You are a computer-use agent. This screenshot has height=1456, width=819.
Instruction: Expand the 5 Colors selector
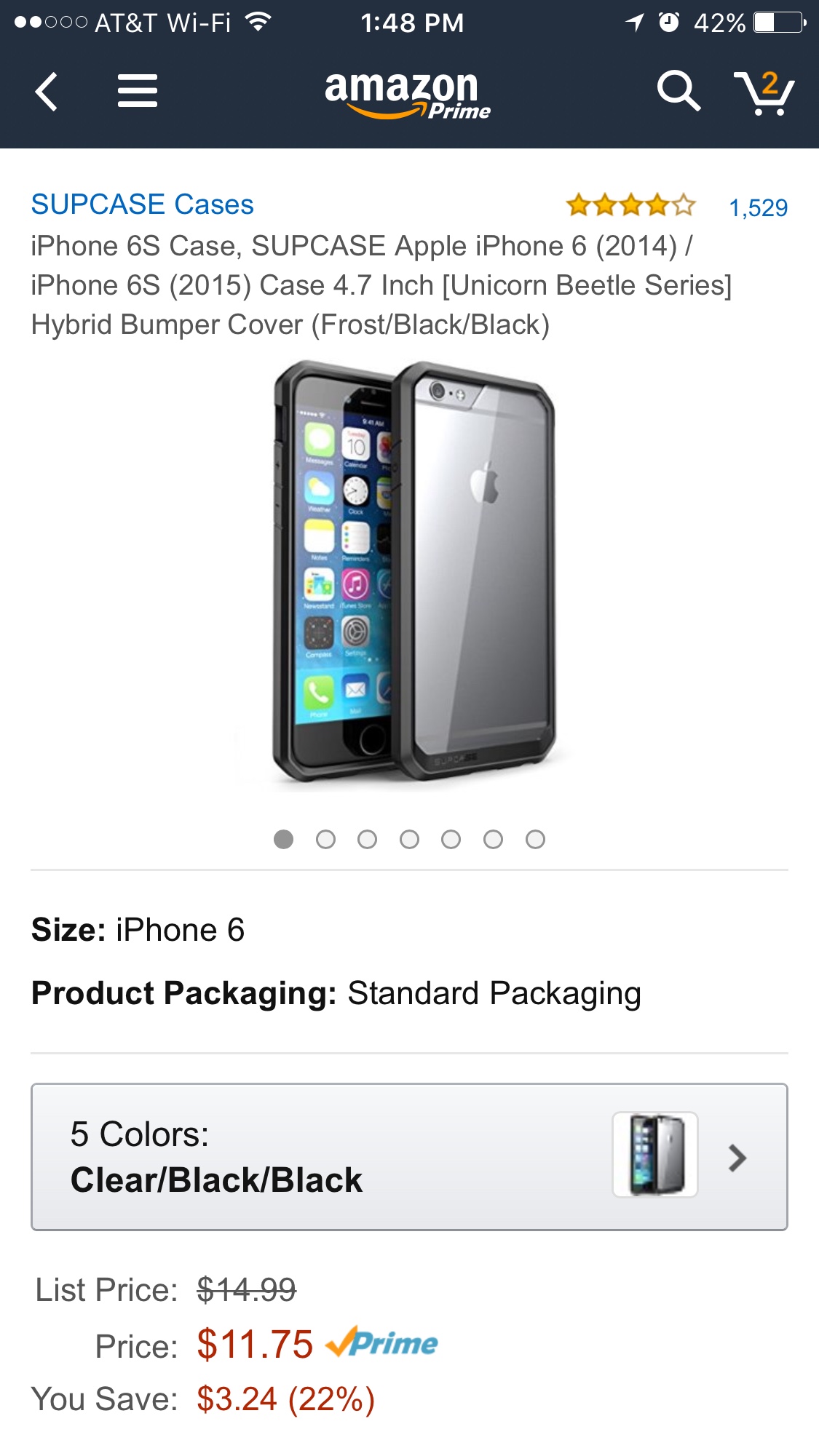pyautogui.click(x=408, y=1157)
